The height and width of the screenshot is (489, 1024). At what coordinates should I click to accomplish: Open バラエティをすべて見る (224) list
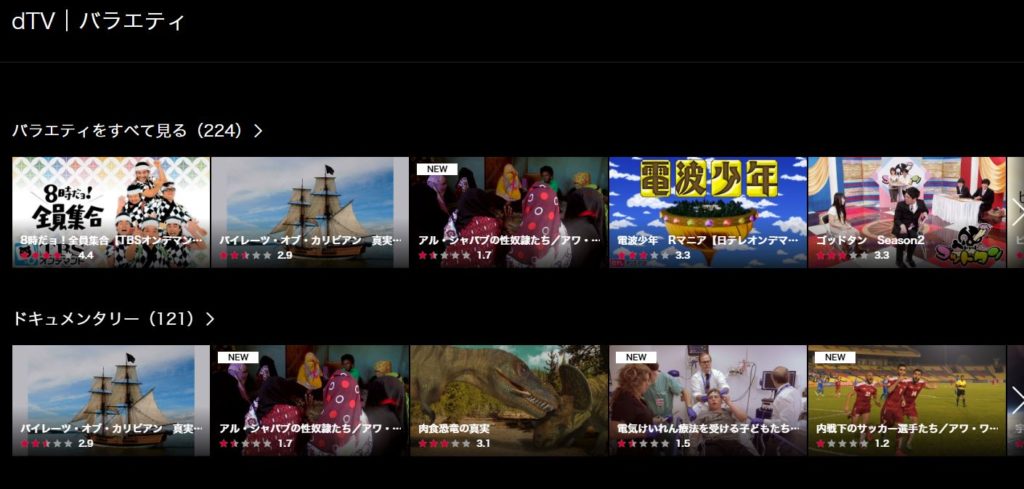[x=137, y=131]
